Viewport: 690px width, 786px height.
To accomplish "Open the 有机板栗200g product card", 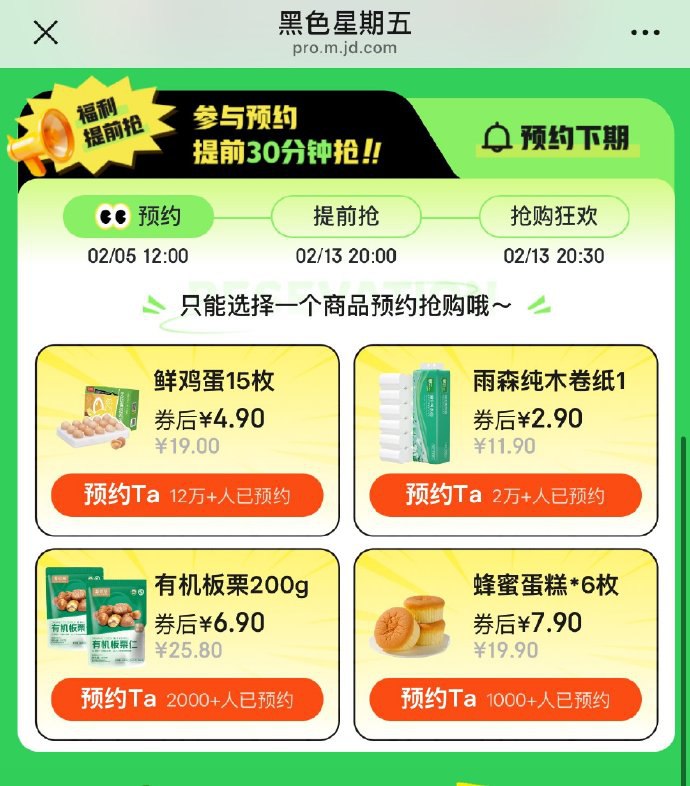I will pyautogui.click(x=186, y=612).
